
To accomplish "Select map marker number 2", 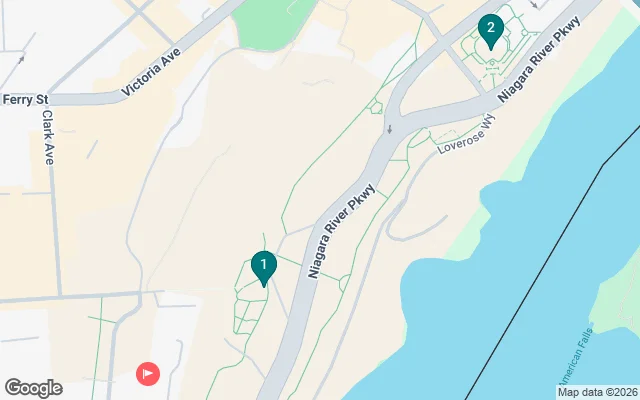I will point(489,30).
